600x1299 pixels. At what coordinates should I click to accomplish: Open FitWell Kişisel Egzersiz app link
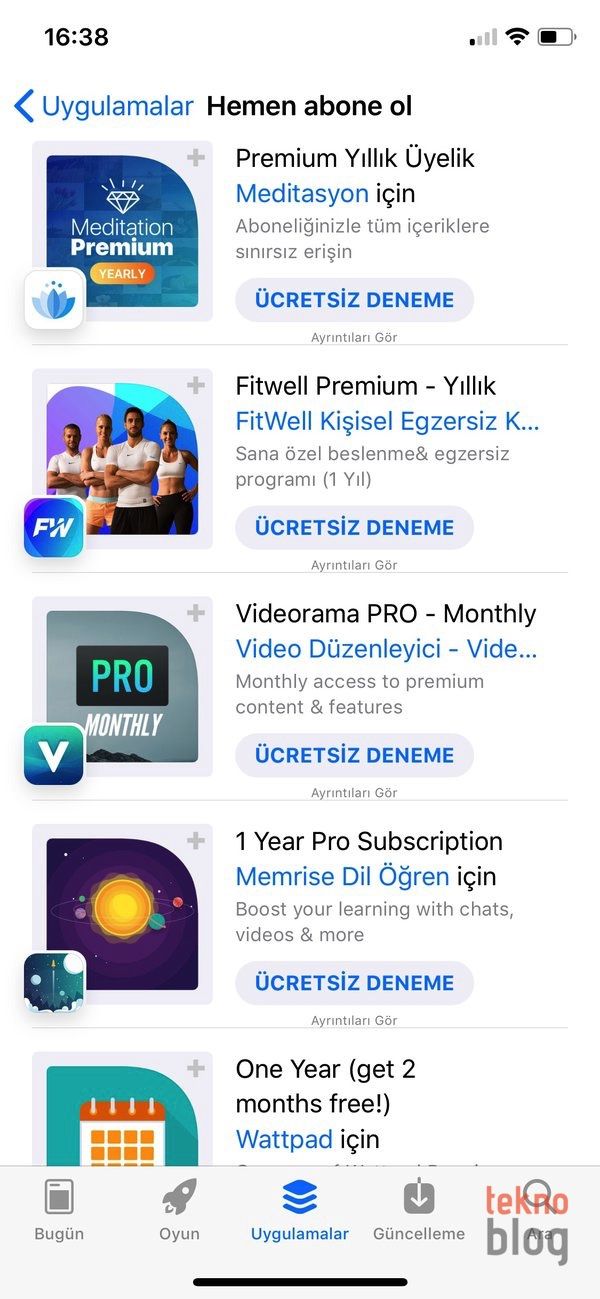click(387, 421)
